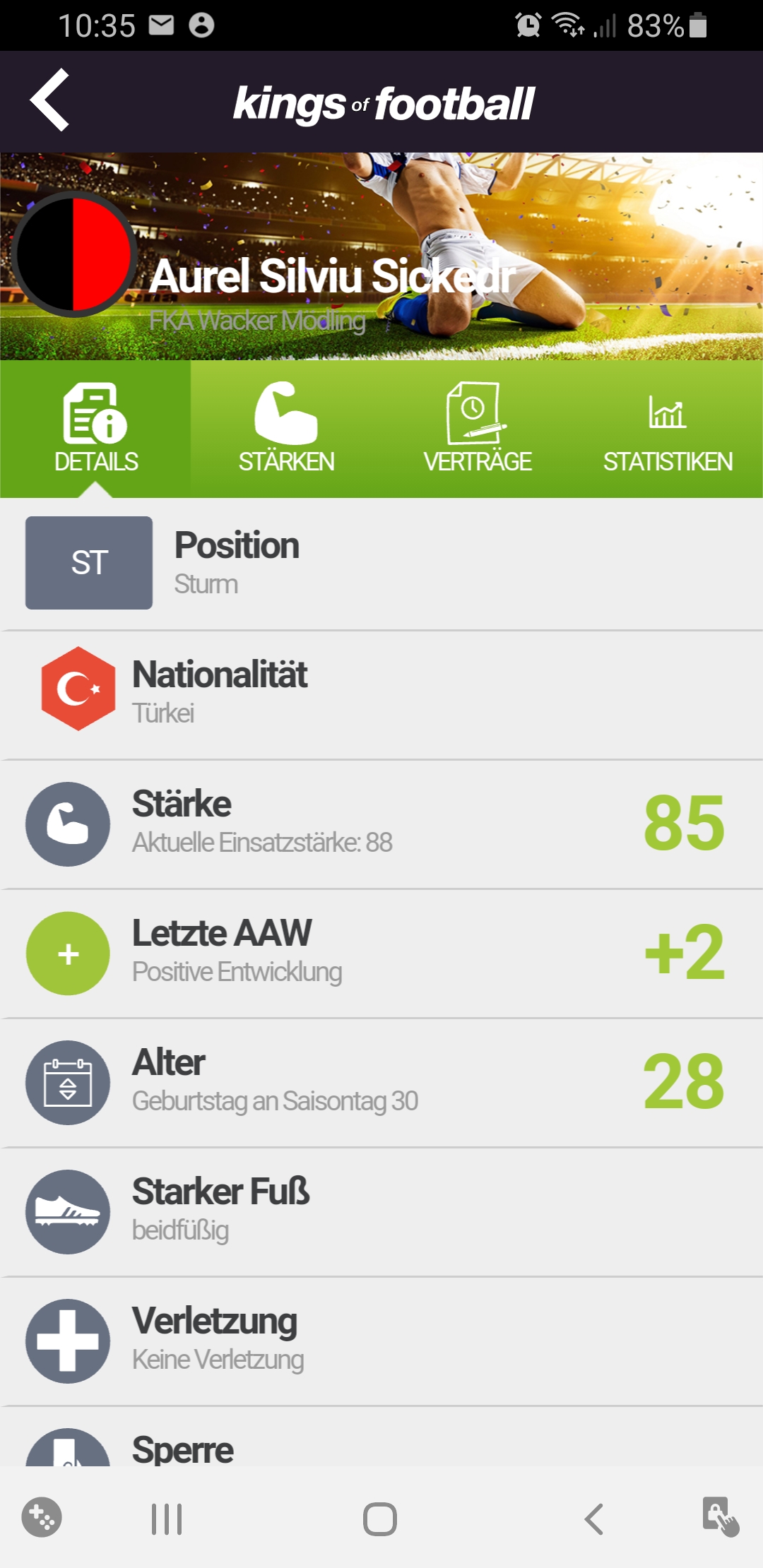Viewport: 763px width, 1568px height.
Task: Open the Verträge tab
Action: pos(477,429)
